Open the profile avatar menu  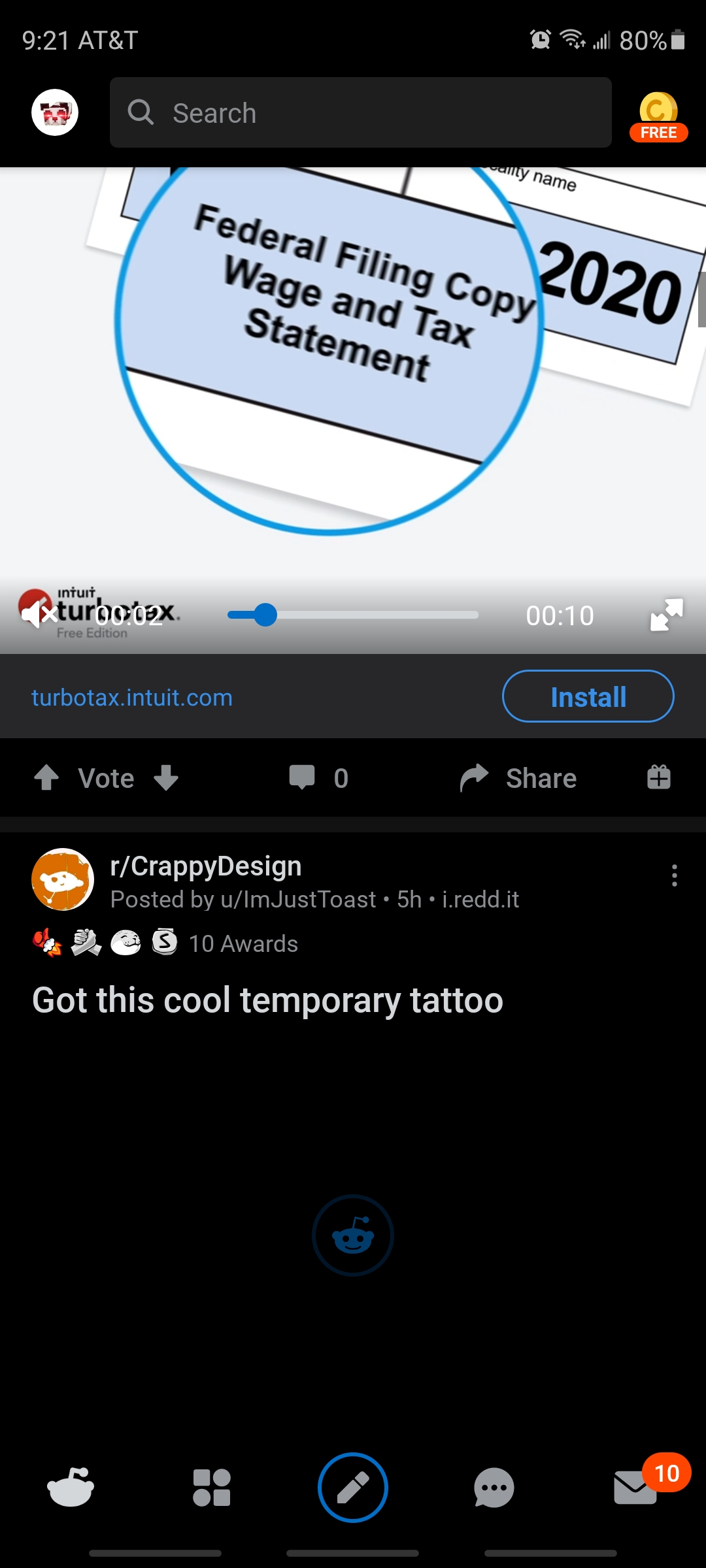coord(55,112)
